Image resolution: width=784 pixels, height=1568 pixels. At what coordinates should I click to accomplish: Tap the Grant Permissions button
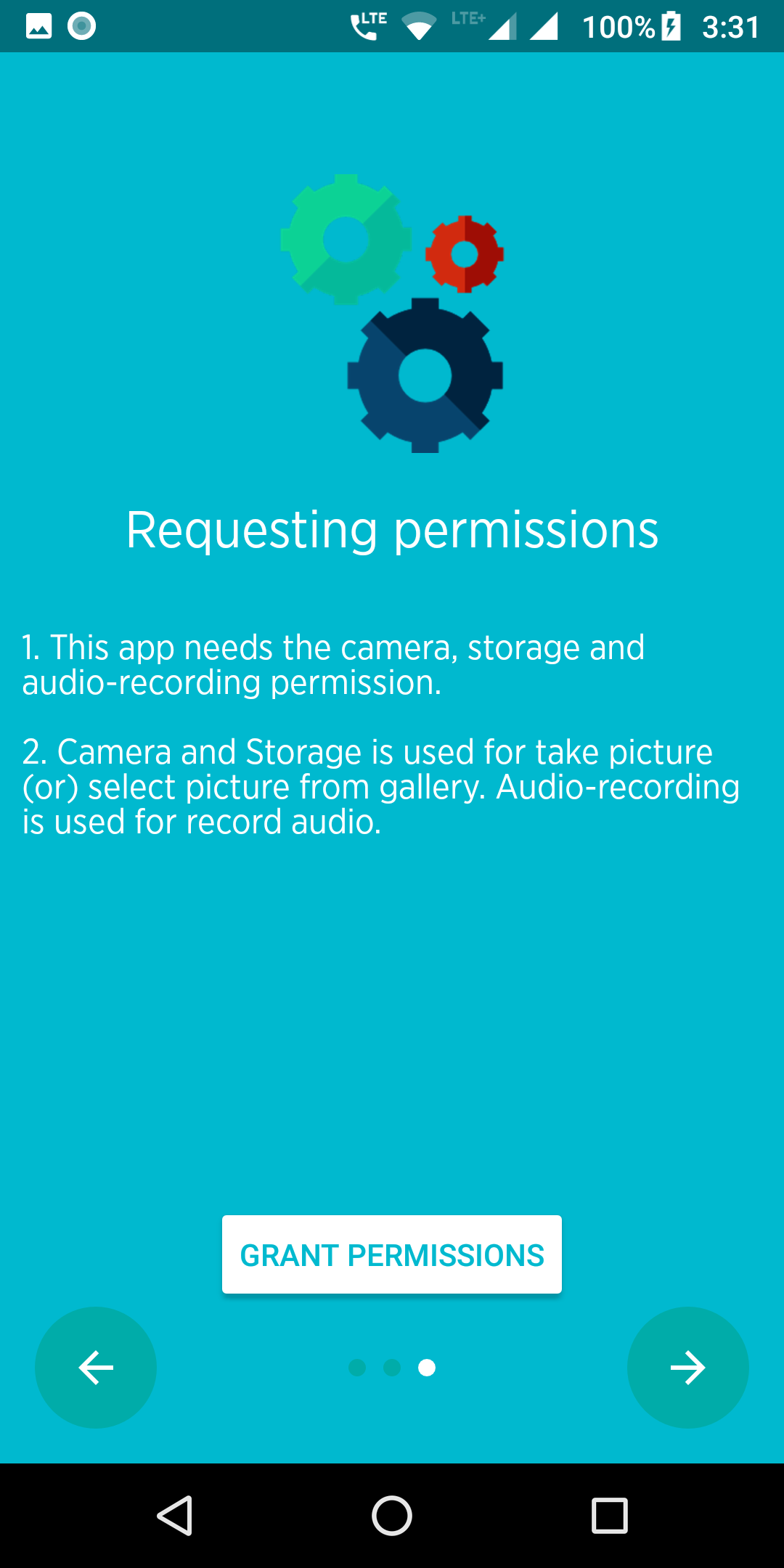[392, 1254]
